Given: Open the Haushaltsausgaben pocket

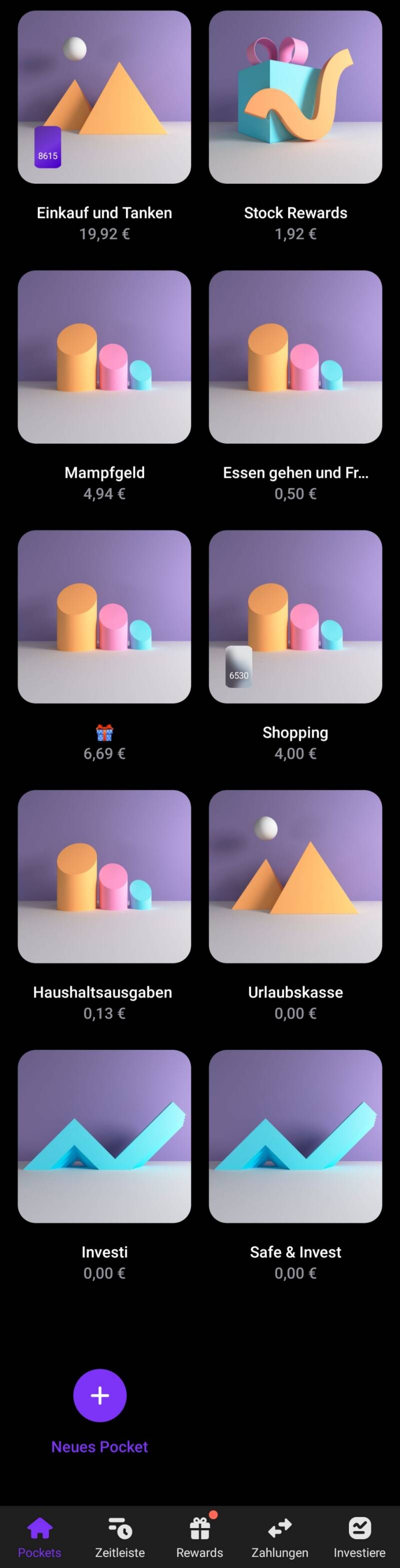Looking at the screenshot, I should [104, 876].
